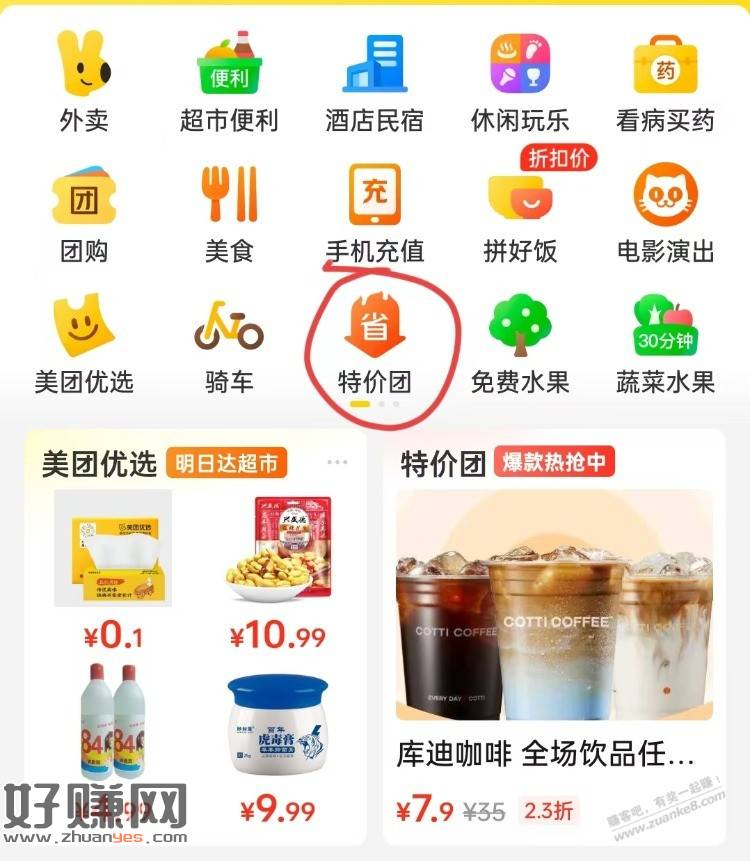
Task: View the ¥10.99 peanuts product
Action: (x=277, y=550)
